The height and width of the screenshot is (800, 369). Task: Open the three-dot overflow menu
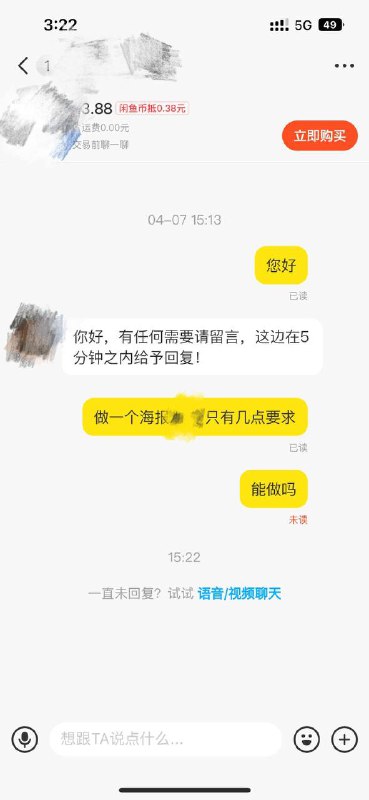point(345,66)
